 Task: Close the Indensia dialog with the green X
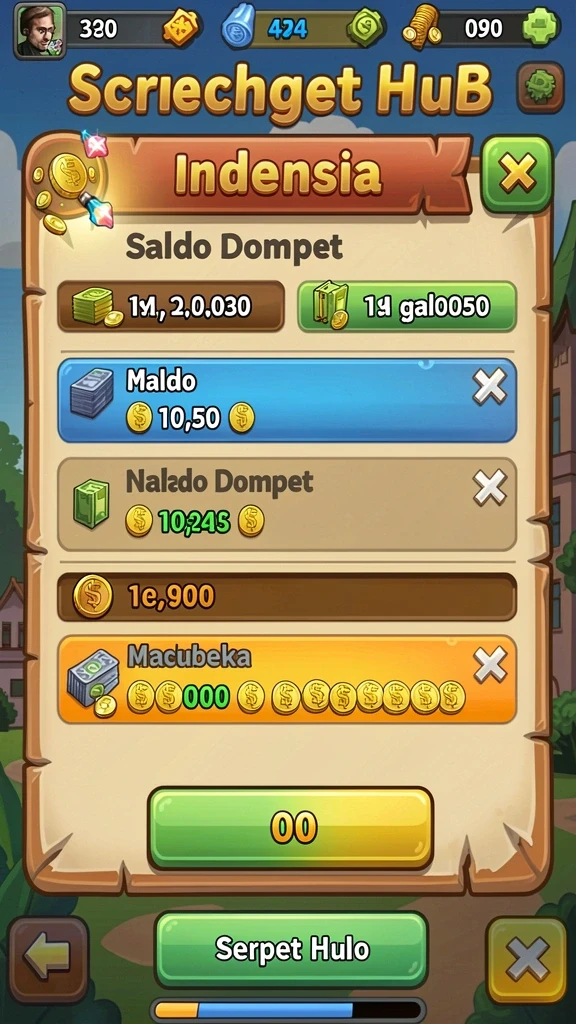(517, 174)
